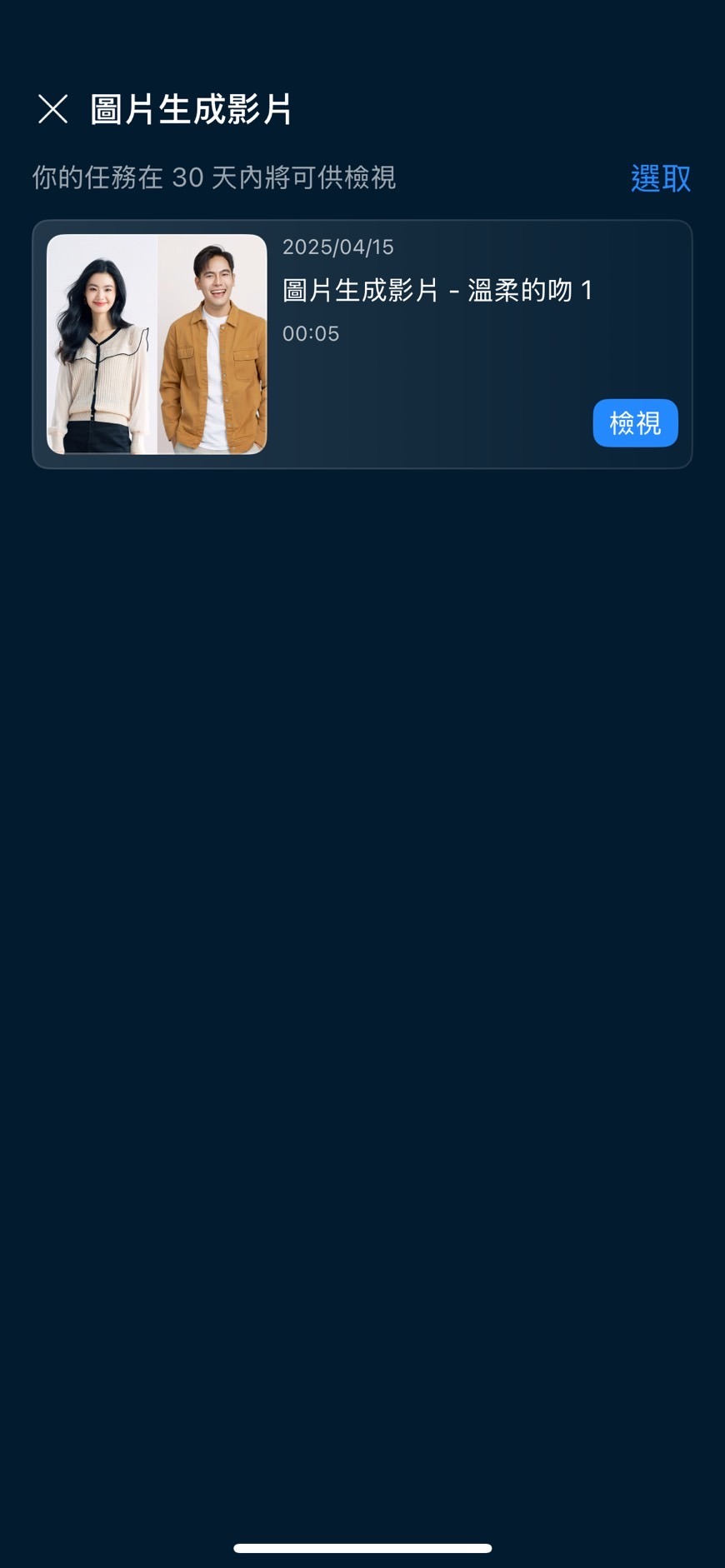
Task: Tap 選取 to select tasks
Action: 660,177
